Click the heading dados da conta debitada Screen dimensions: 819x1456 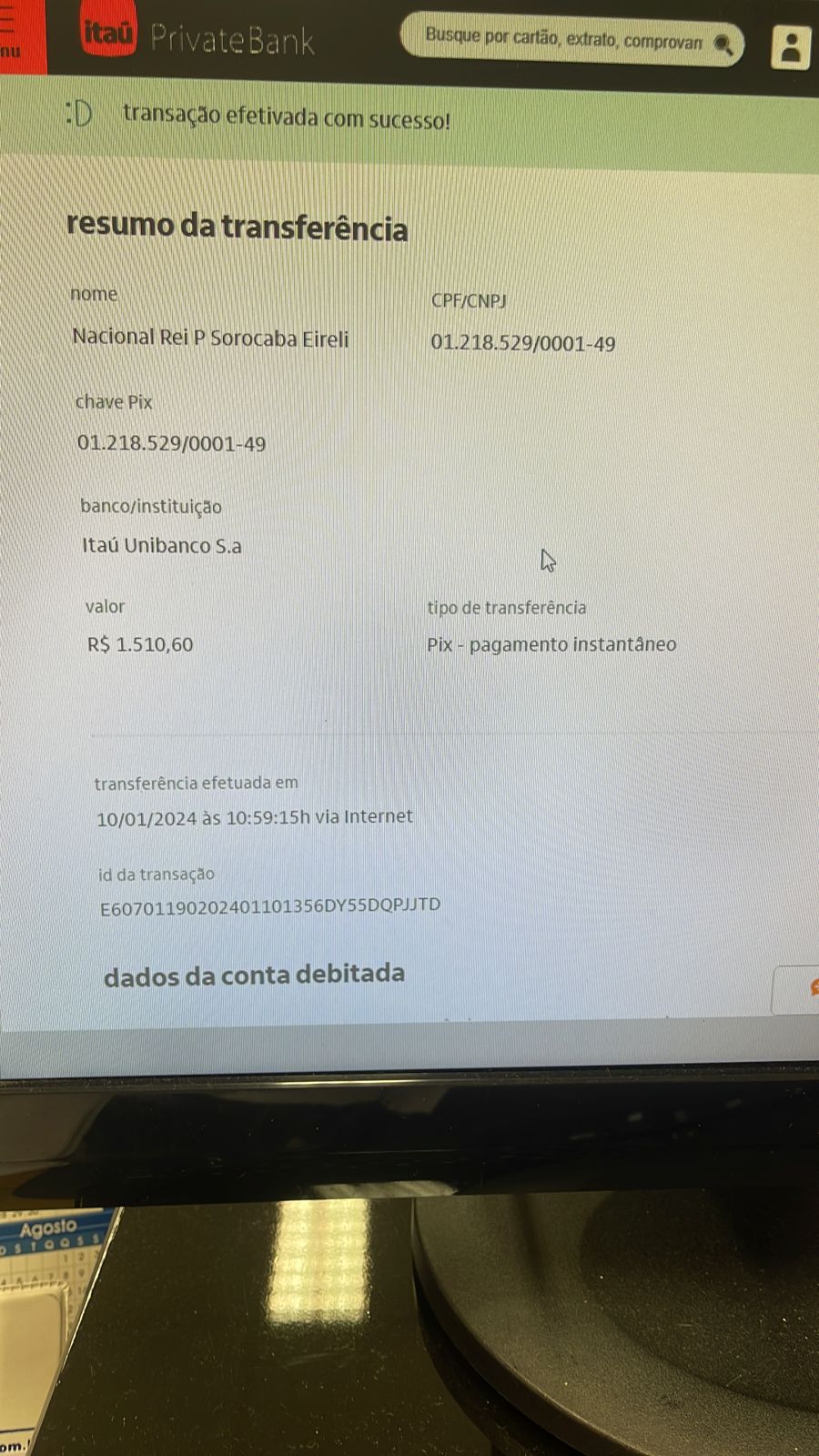[x=255, y=975]
